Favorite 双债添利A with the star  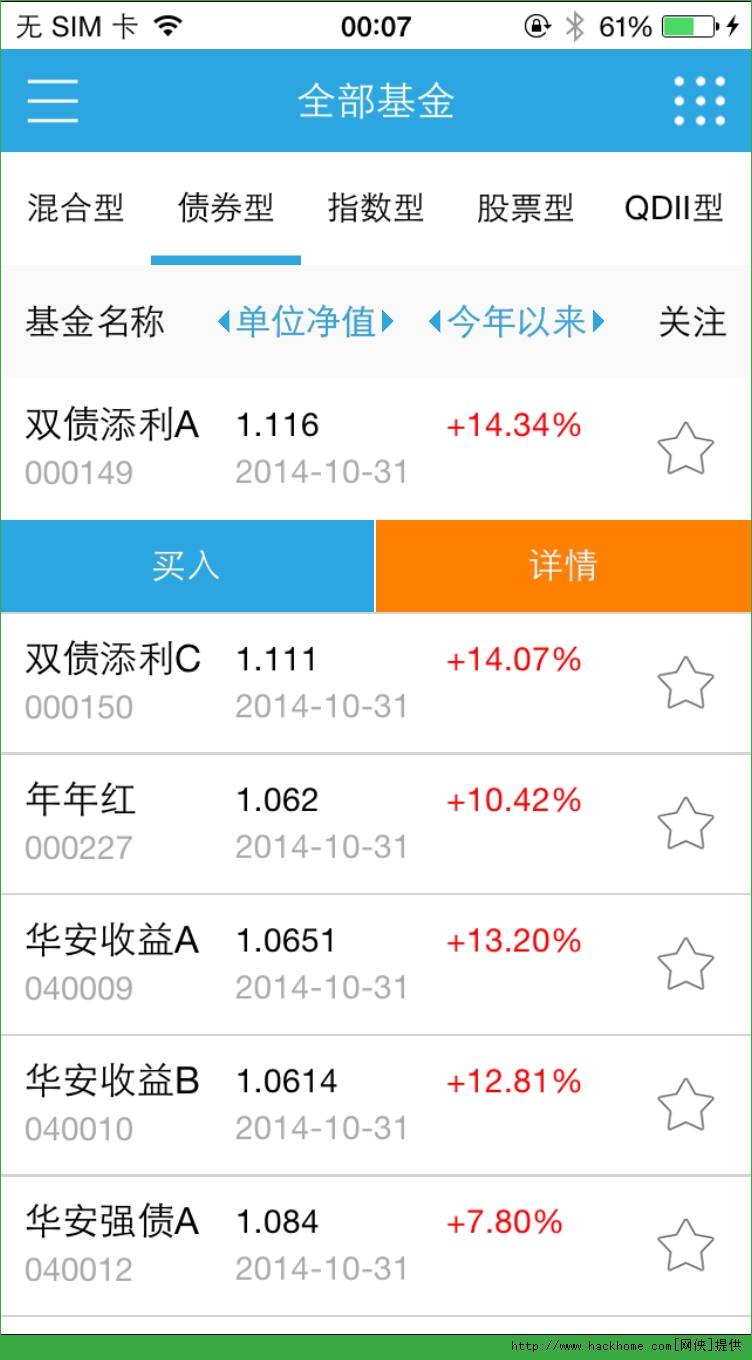[x=685, y=448]
